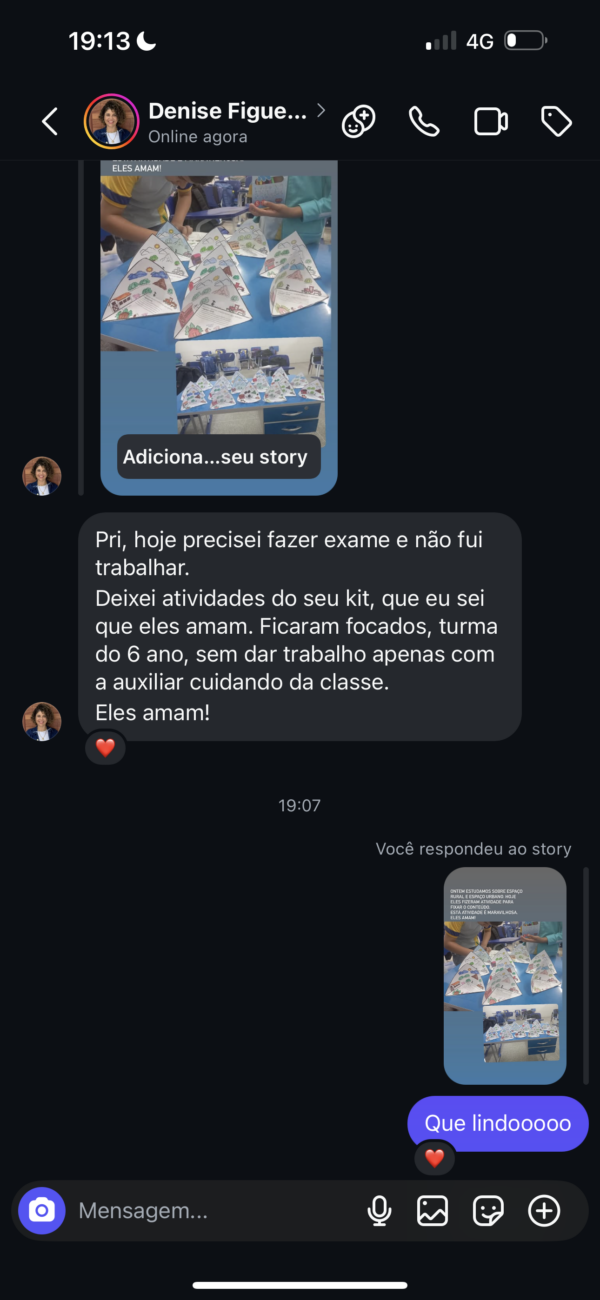Image resolution: width=600 pixels, height=1300 pixels.
Task: Open more options plus button
Action: (x=544, y=1211)
